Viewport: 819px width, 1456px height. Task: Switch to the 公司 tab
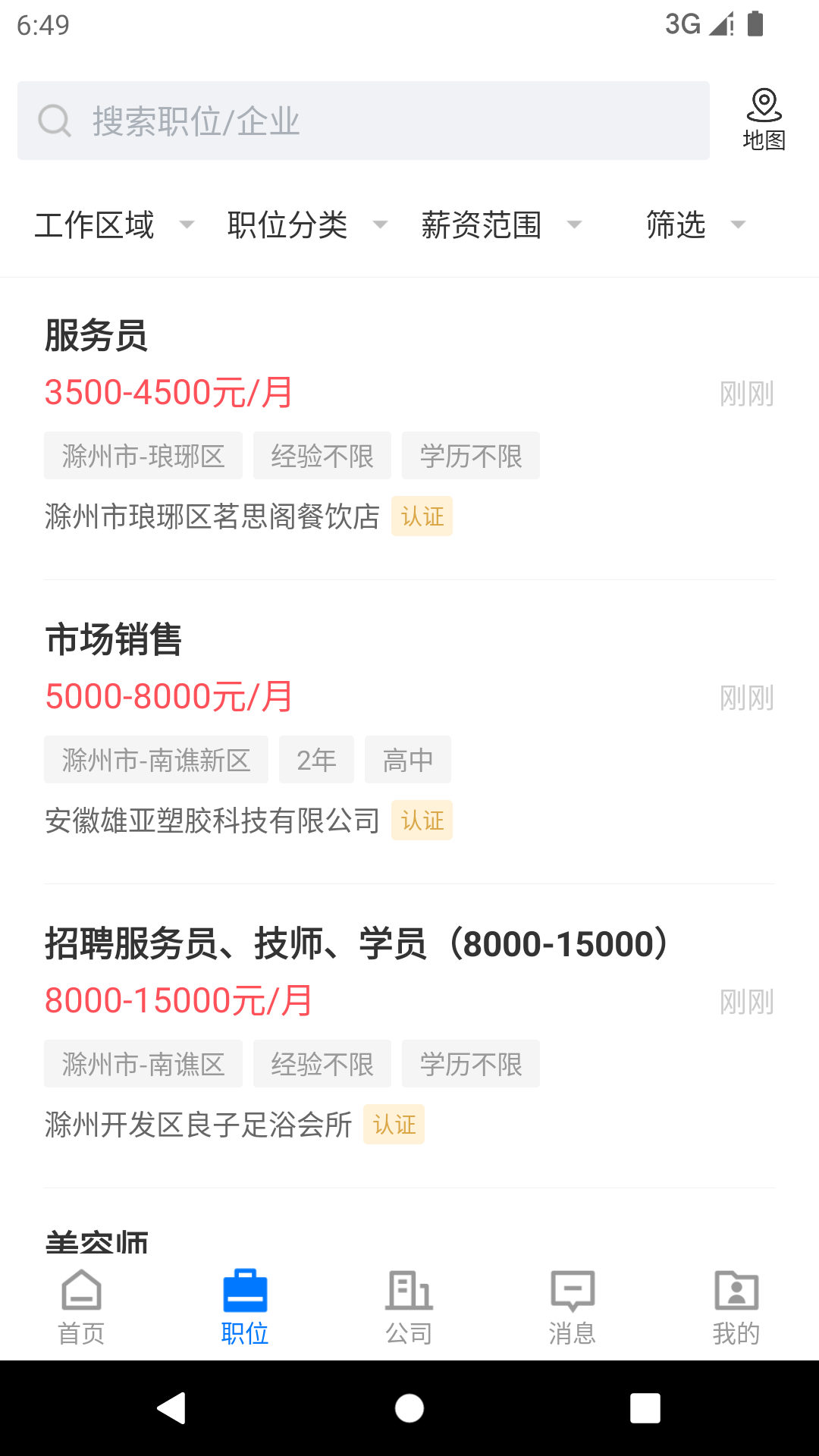point(409,1307)
